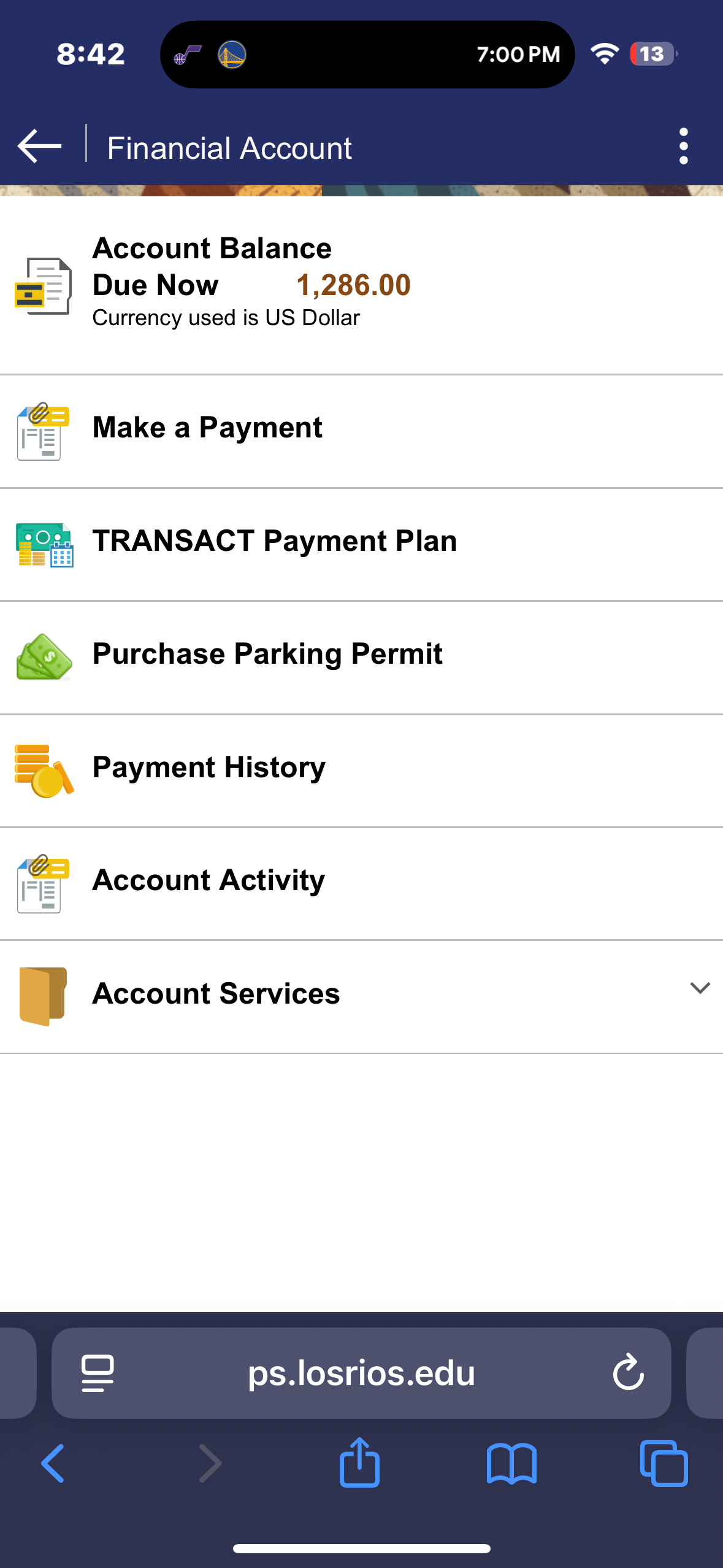The width and height of the screenshot is (723, 1568).
Task: Open the page settings icon in address bar
Action: pos(98,1373)
